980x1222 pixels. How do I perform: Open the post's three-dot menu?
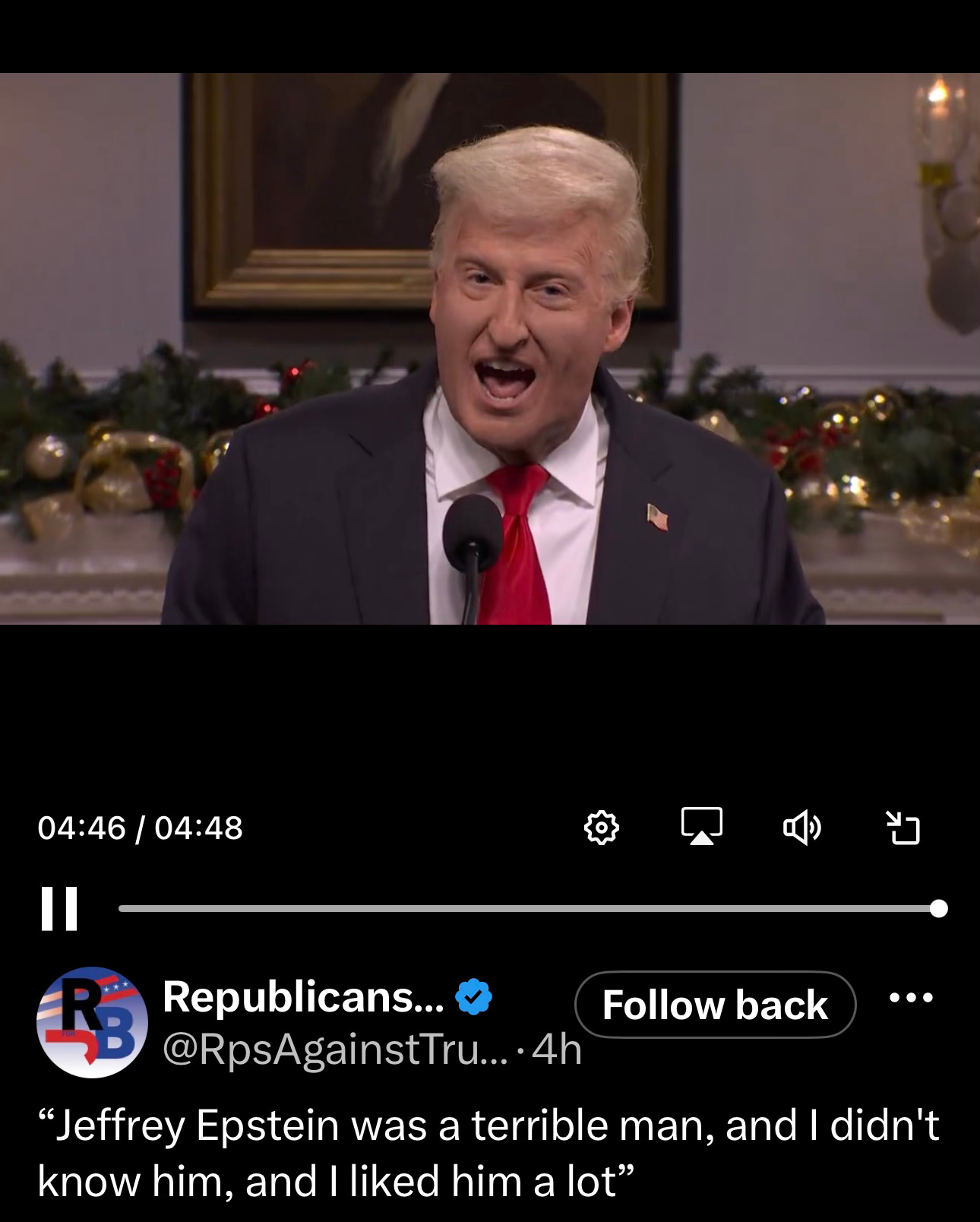pos(910,997)
